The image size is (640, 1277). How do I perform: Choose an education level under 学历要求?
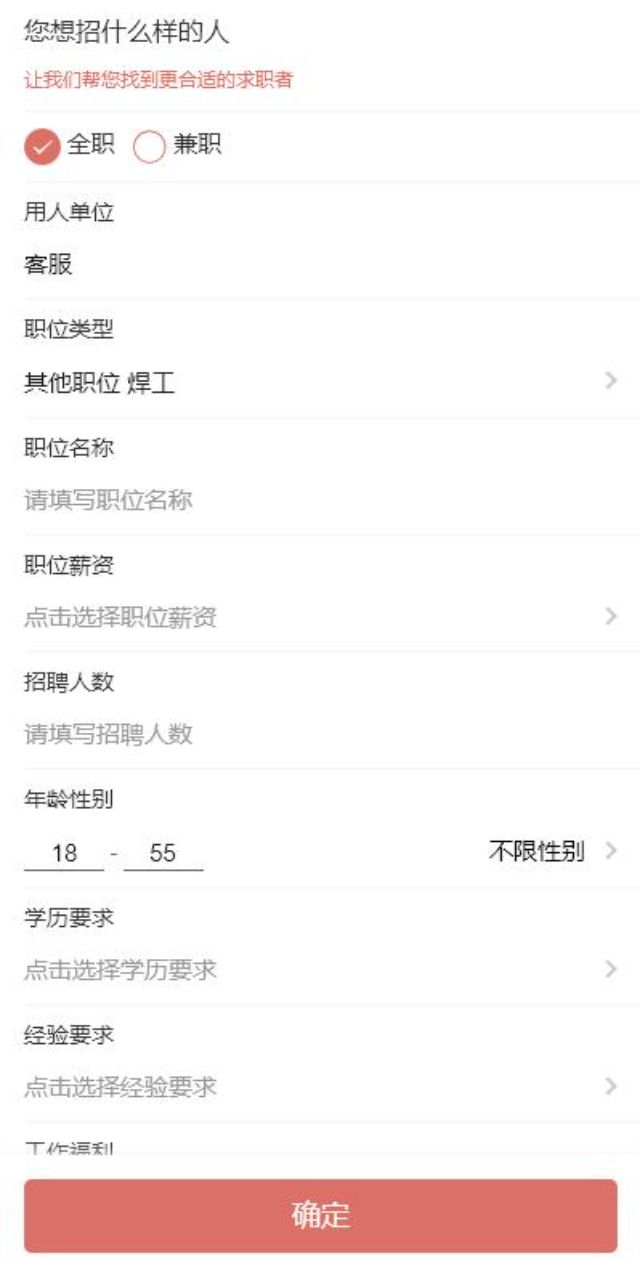pos(320,970)
